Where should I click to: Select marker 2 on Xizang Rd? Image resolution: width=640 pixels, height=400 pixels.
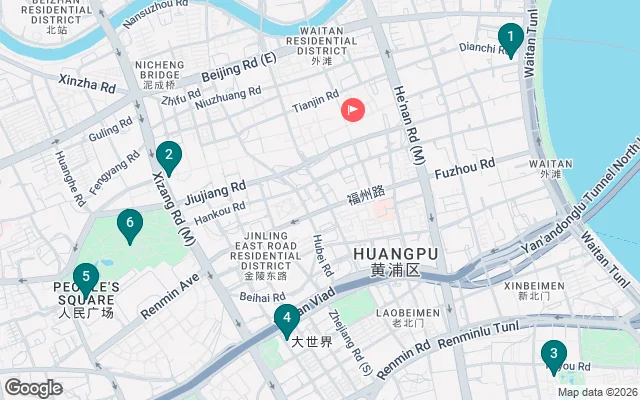168,155
